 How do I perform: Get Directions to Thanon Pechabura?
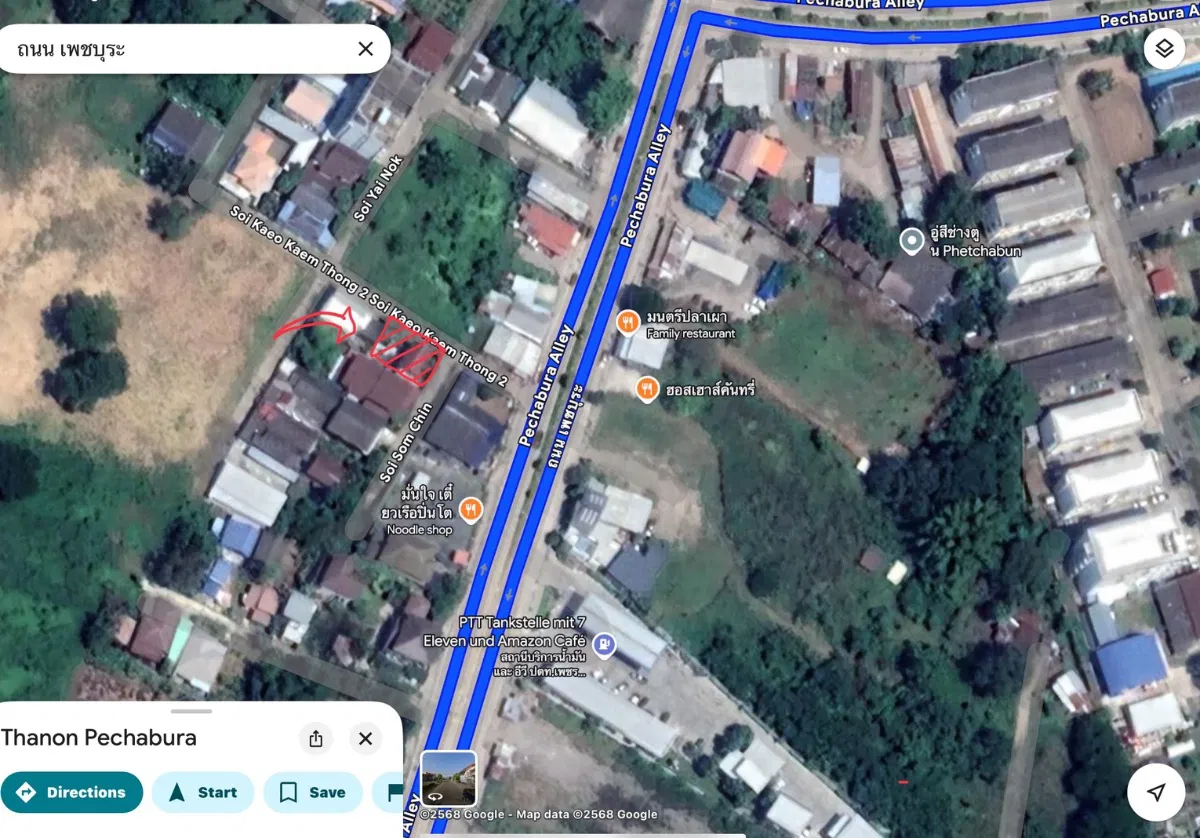[x=72, y=792]
